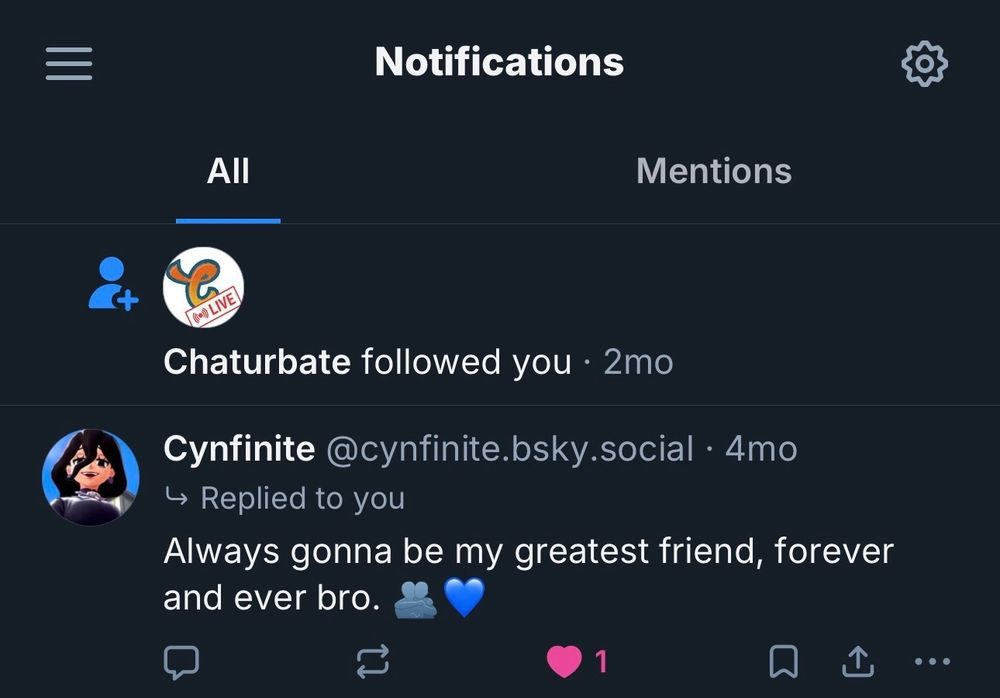The width and height of the screenshot is (1000, 698).
Task: Open Chaturbate's profile avatar
Action: pyautogui.click(x=203, y=288)
